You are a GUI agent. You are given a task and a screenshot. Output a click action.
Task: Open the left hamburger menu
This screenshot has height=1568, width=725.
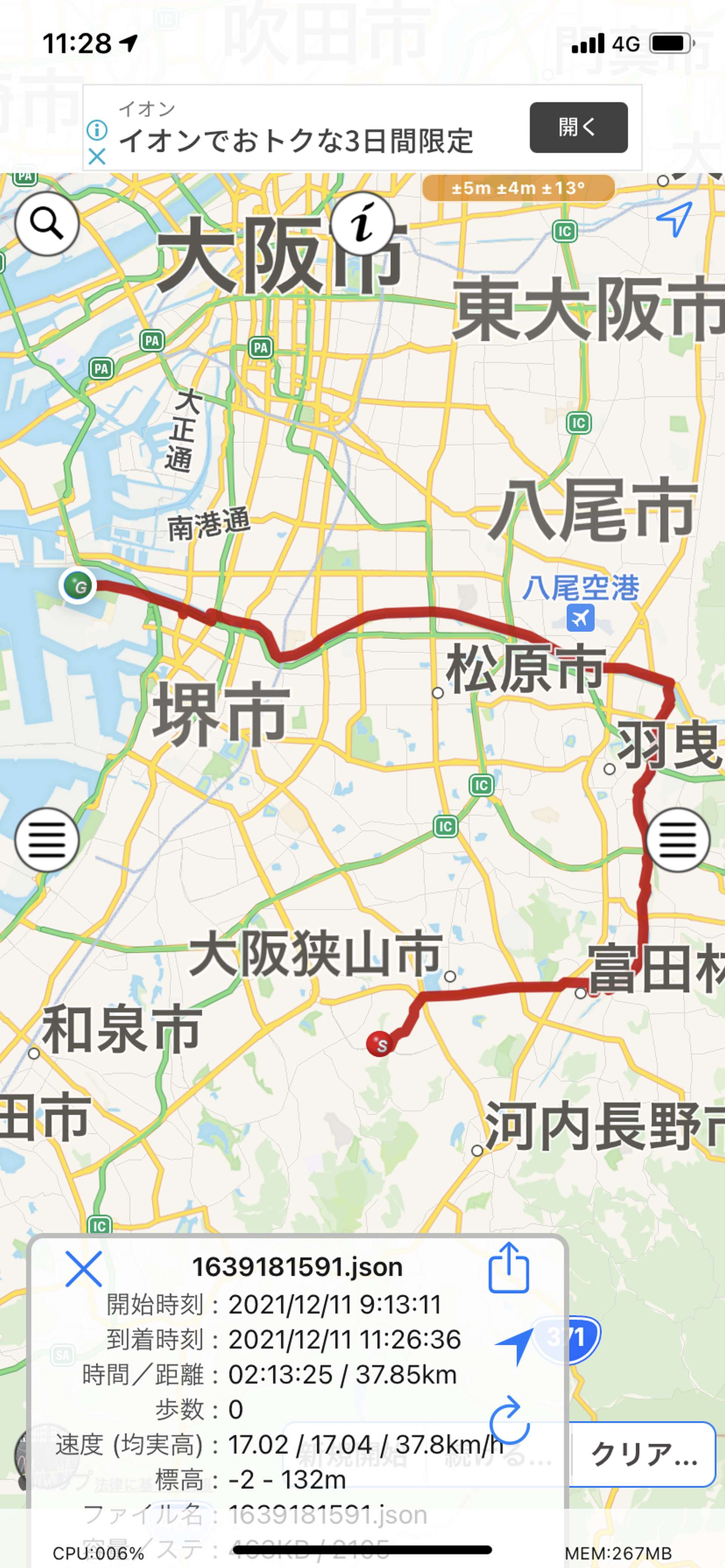47,840
